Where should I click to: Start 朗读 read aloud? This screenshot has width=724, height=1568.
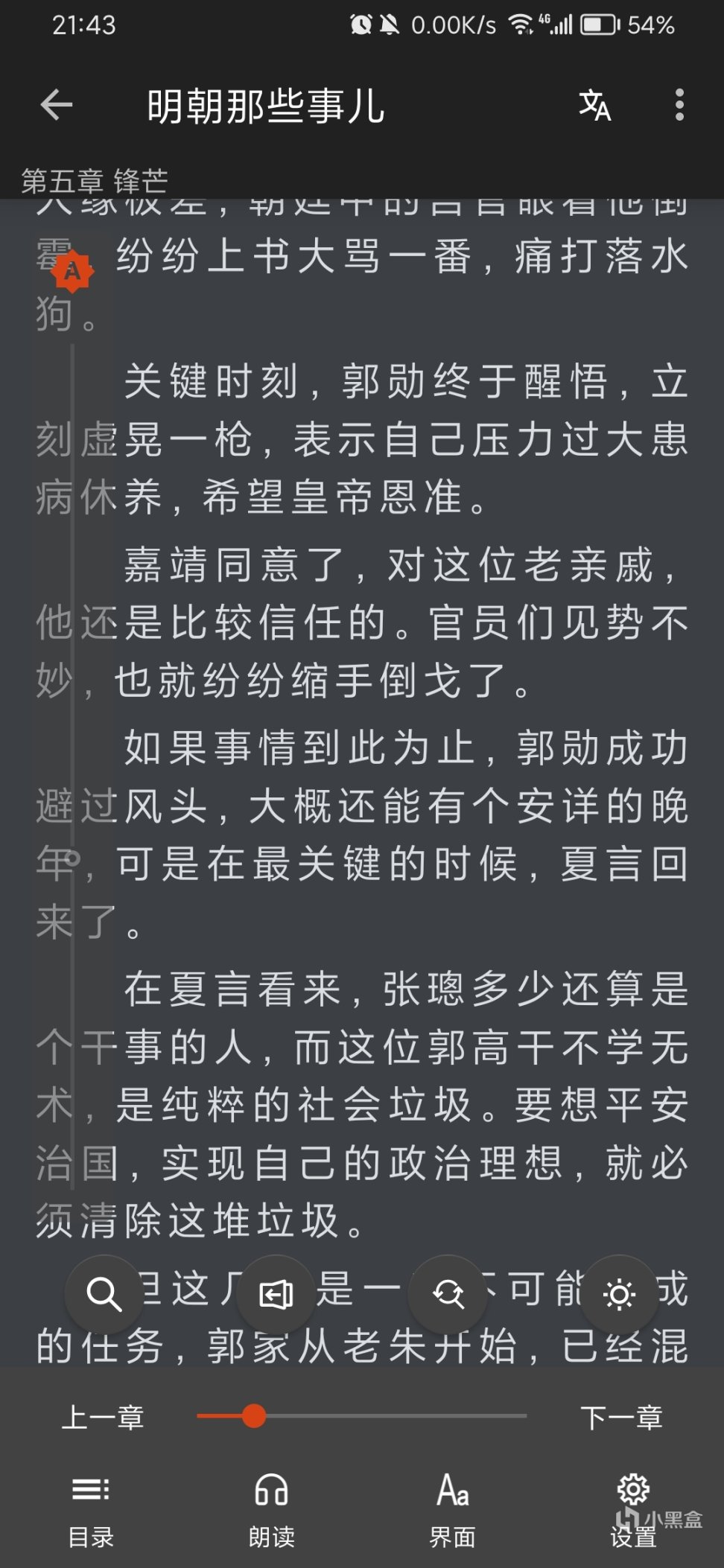pyautogui.click(x=271, y=1505)
